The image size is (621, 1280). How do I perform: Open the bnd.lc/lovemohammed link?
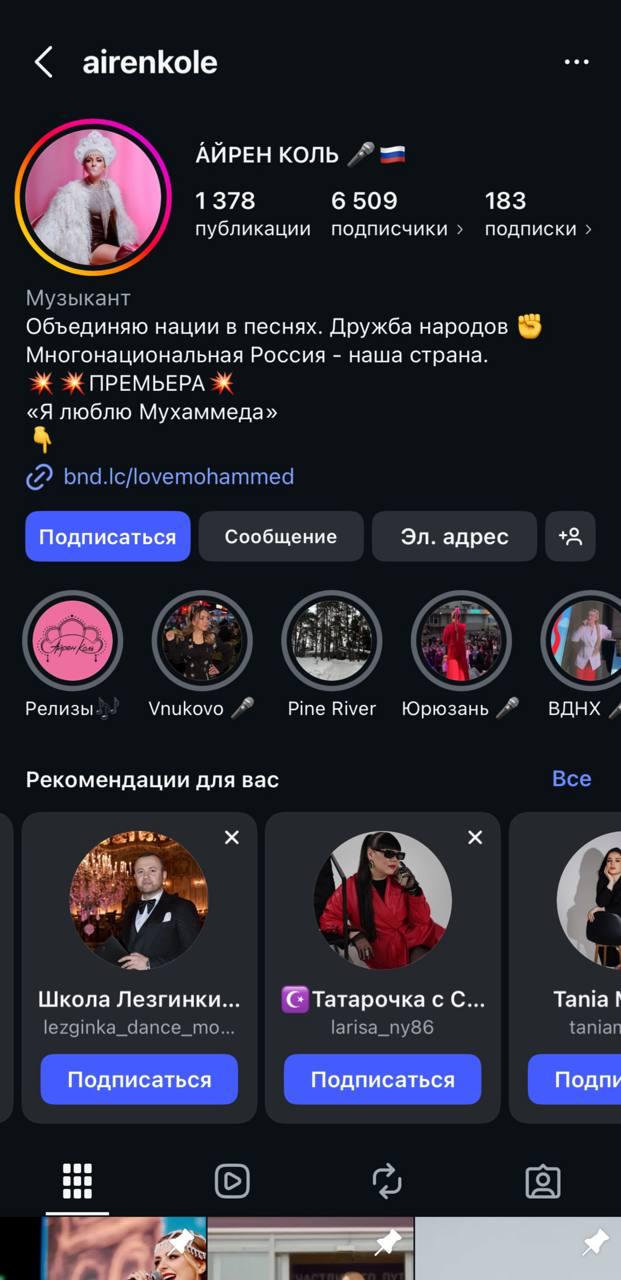tap(178, 477)
